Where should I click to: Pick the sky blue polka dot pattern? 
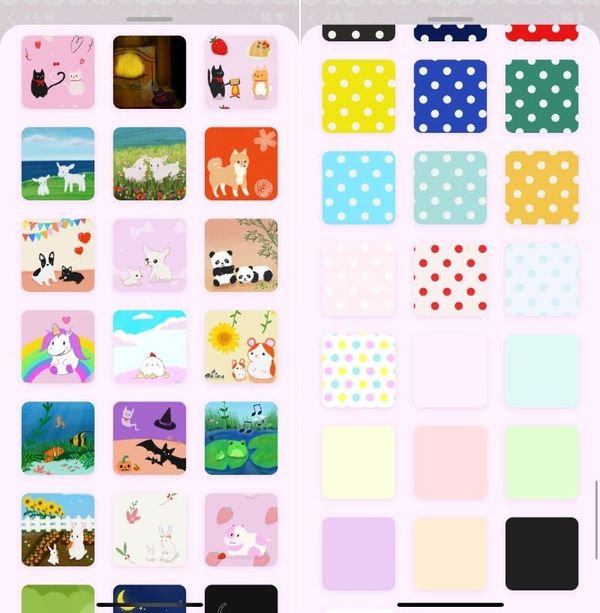pyautogui.click(x=359, y=188)
